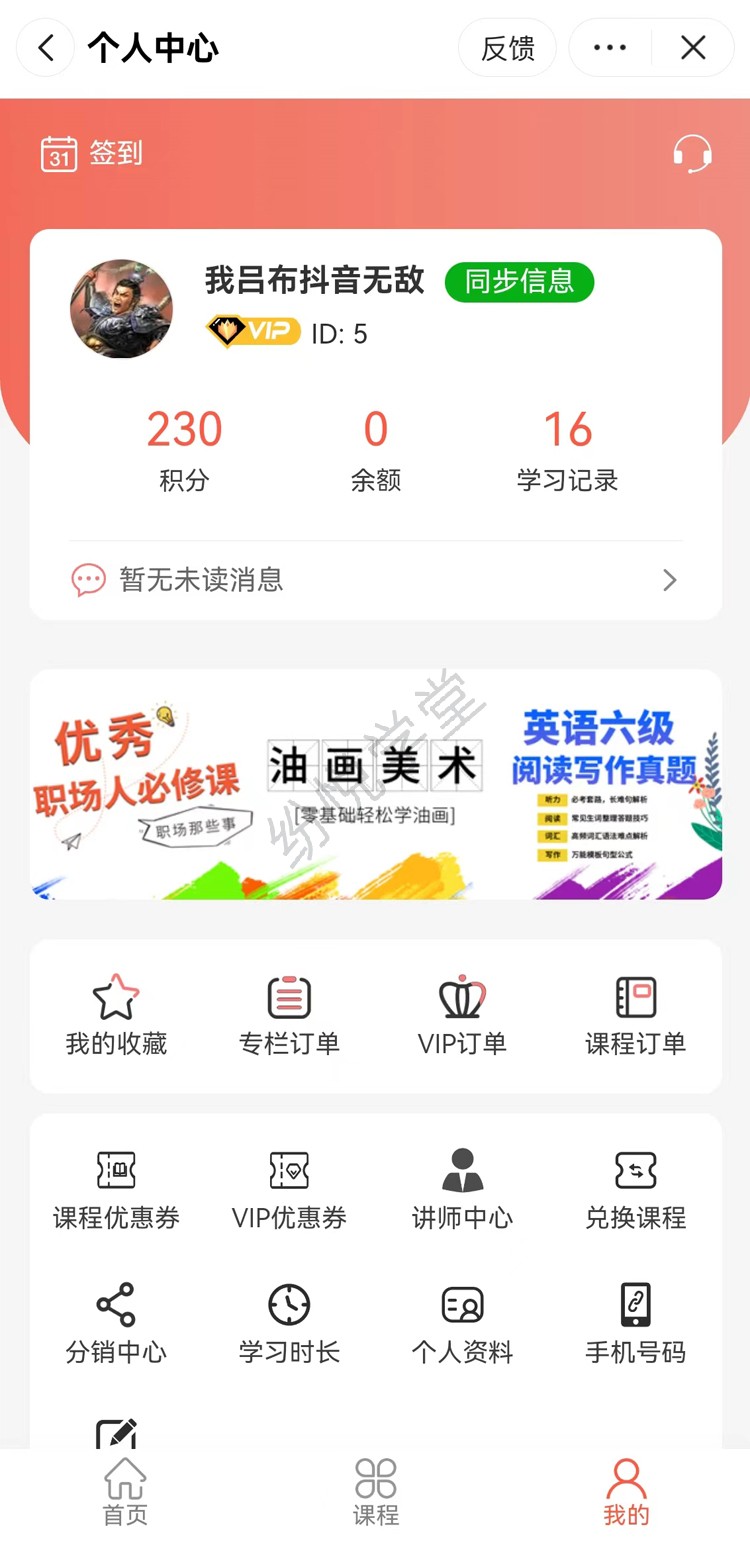Open the 暂无未读消息 messages row
Screen dimensions: 750x1543
pos(375,580)
